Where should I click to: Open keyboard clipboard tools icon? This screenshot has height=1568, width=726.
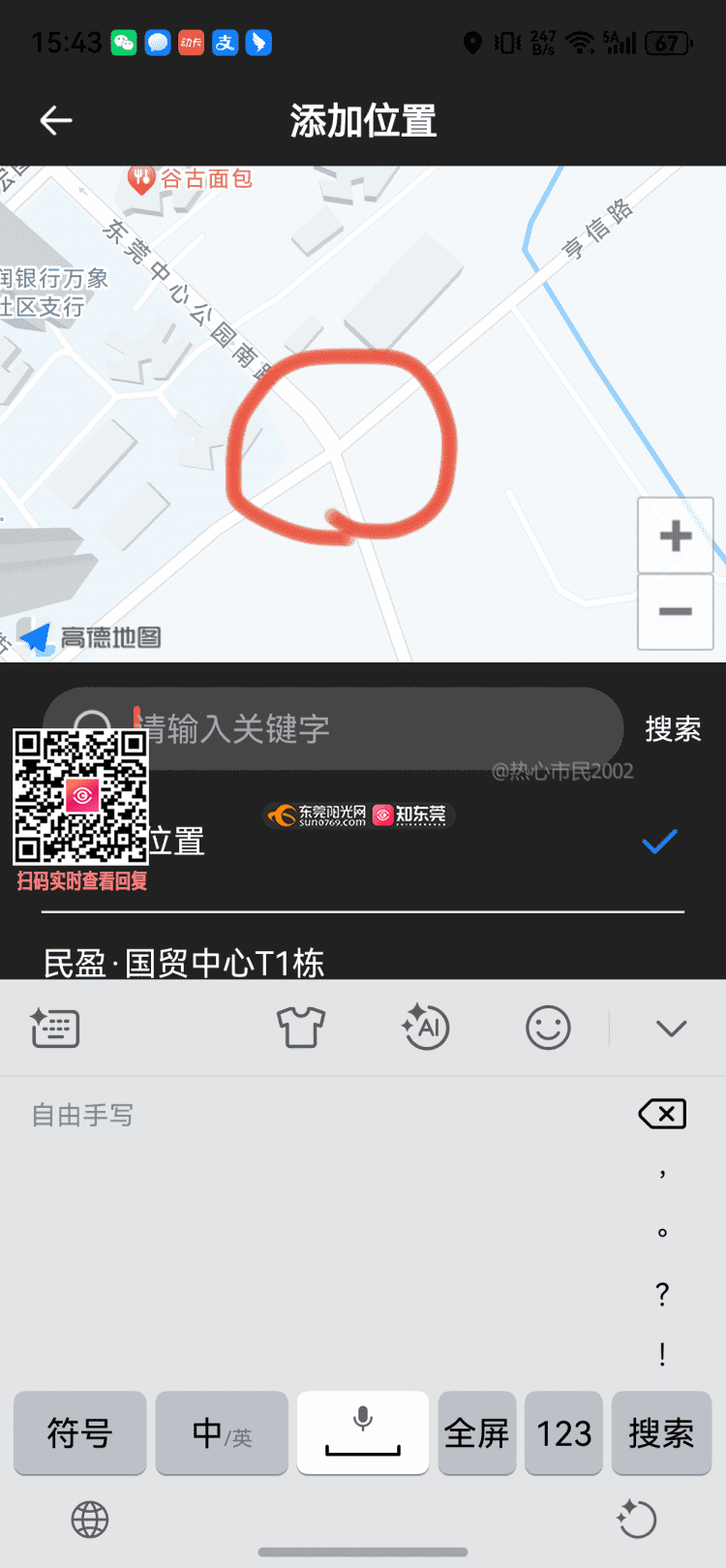(55, 1028)
